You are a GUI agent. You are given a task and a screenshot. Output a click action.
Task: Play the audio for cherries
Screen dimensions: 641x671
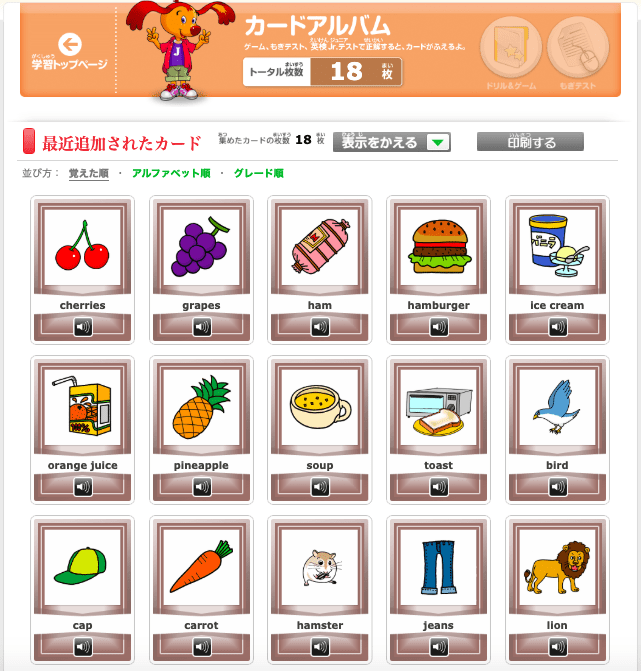pyautogui.click(x=82, y=326)
